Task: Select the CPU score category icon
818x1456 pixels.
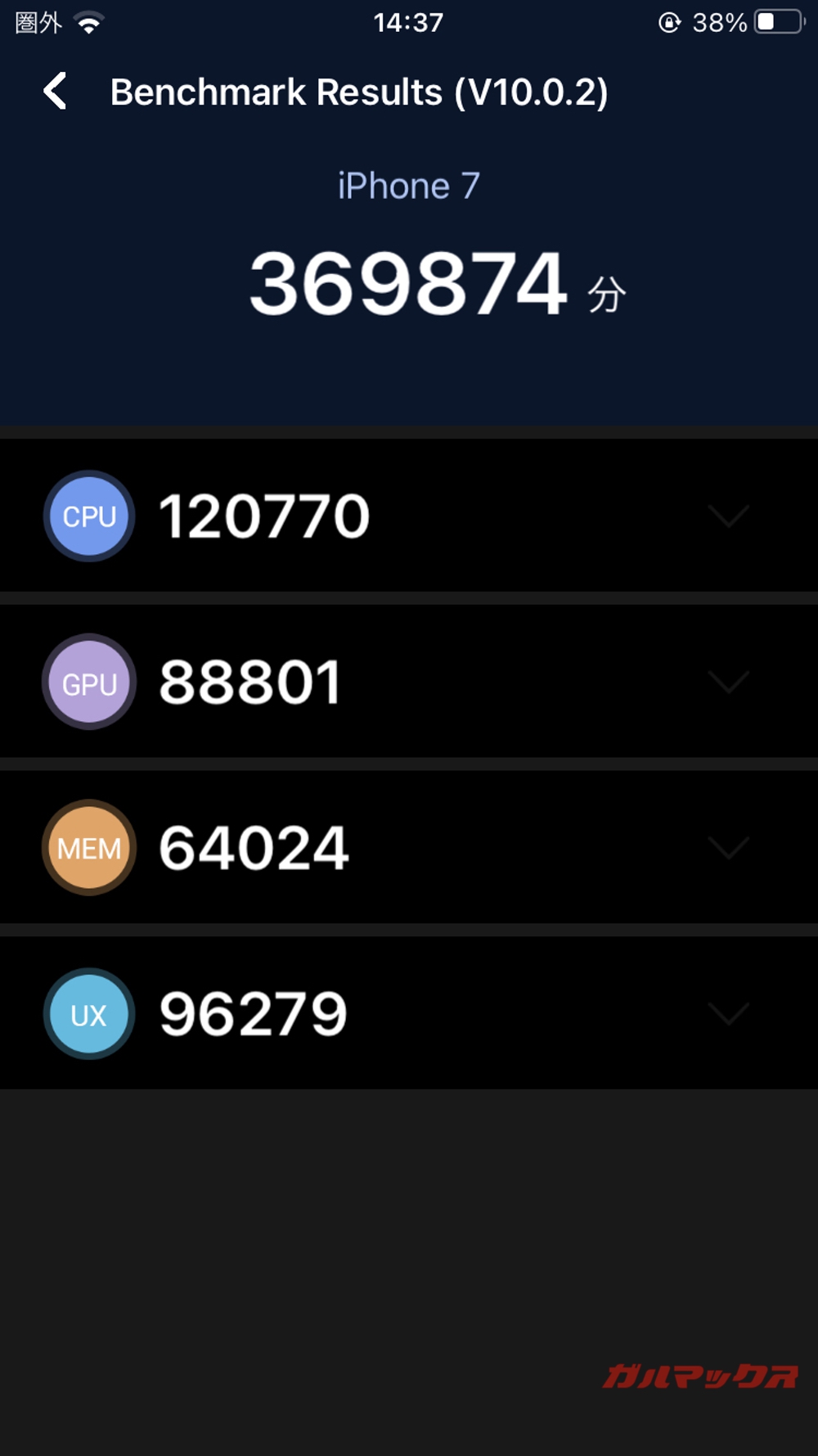Action: click(x=88, y=516)
